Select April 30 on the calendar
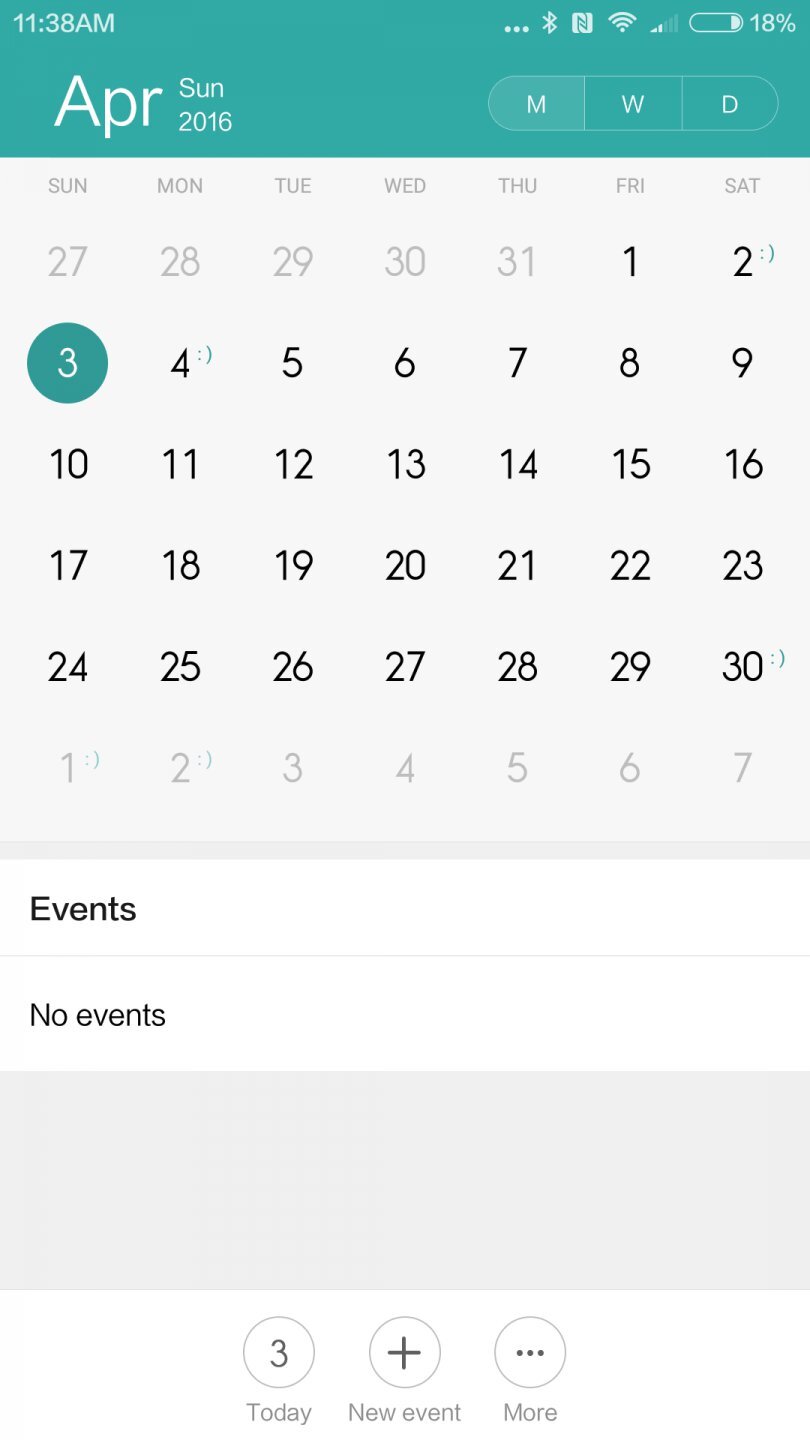This screenshot has height=1440, width=810. click(743, 666)
